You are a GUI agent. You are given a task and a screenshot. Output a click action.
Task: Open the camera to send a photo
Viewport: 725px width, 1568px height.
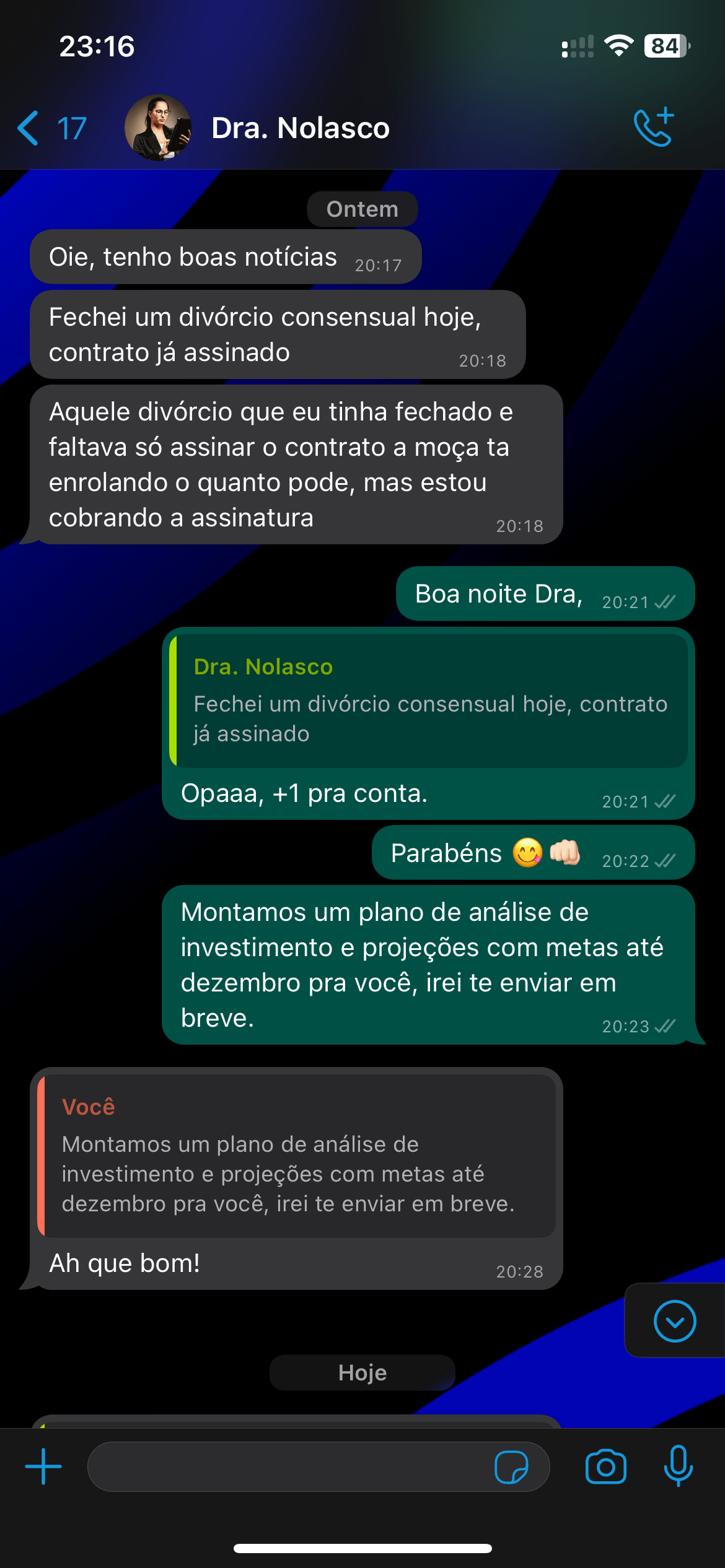coord(607,1466)
